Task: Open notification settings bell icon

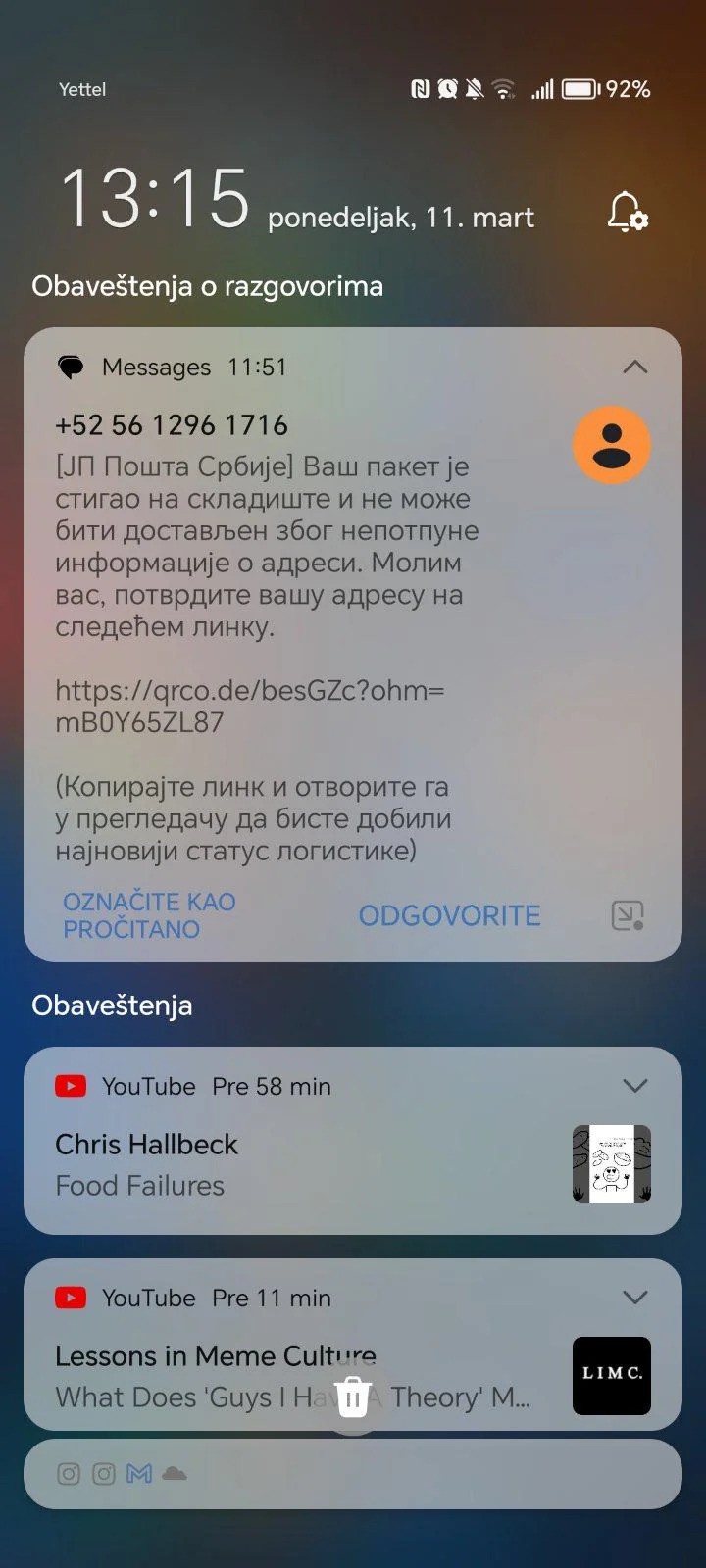Action: (x=628, y=211)
